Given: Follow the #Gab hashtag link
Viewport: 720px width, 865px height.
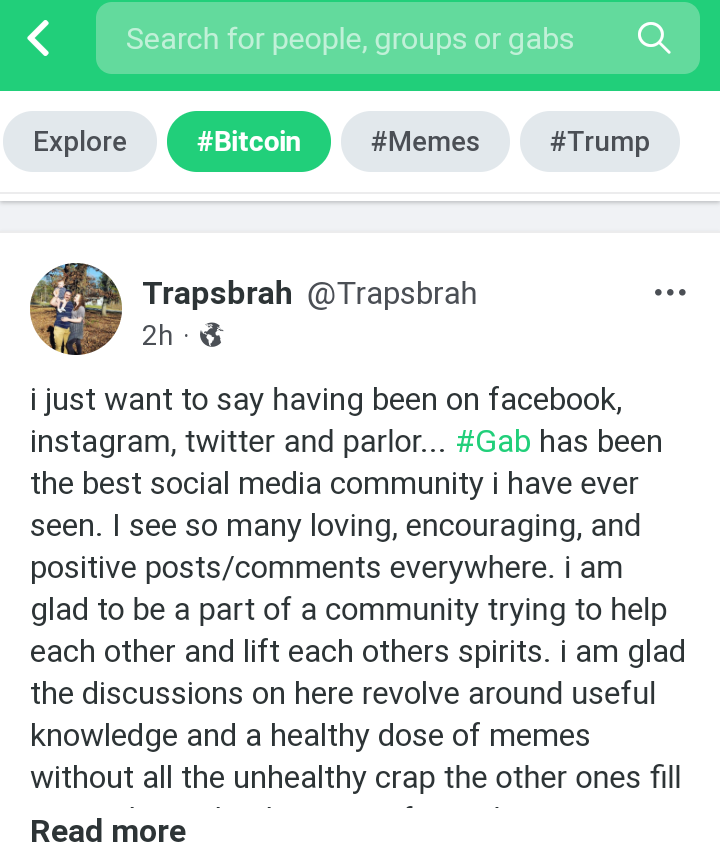Looking at the screenshot, I should pos(493,441).
